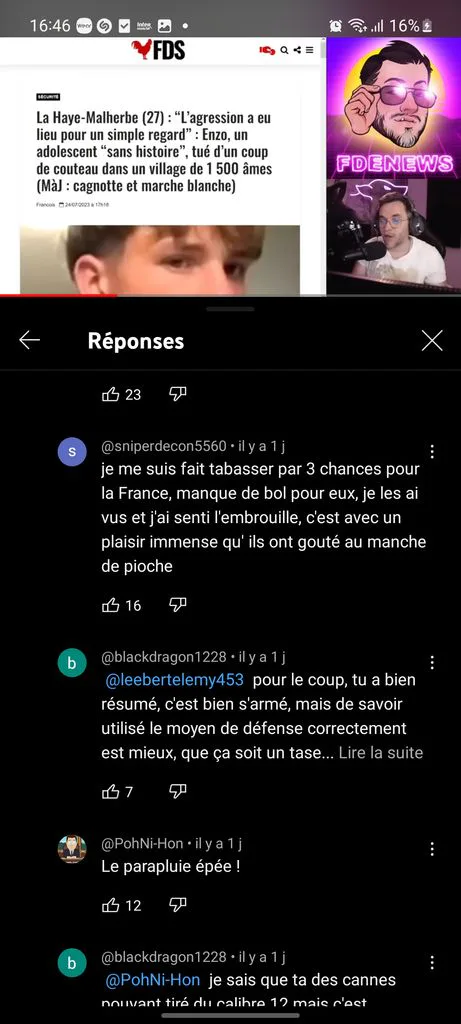Open the @leebertelemy453 mention link
This screenshot has width=461, height=1024.
click(x=174, y=680)
